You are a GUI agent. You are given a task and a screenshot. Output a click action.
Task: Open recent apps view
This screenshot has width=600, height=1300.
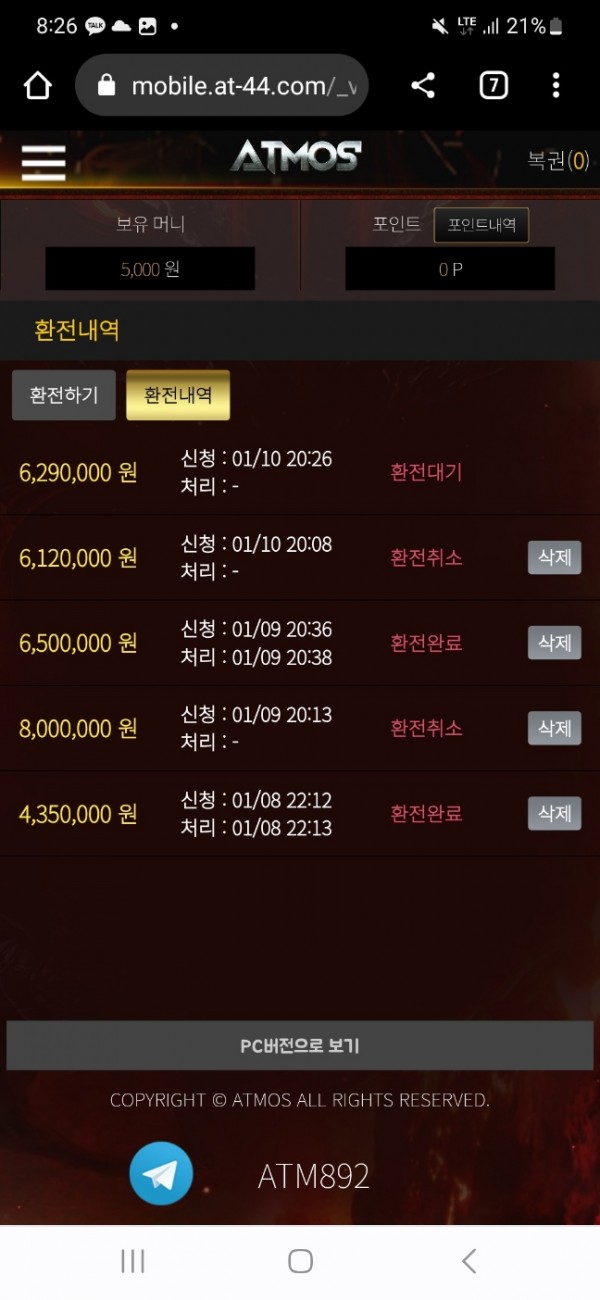(132, 1261)
